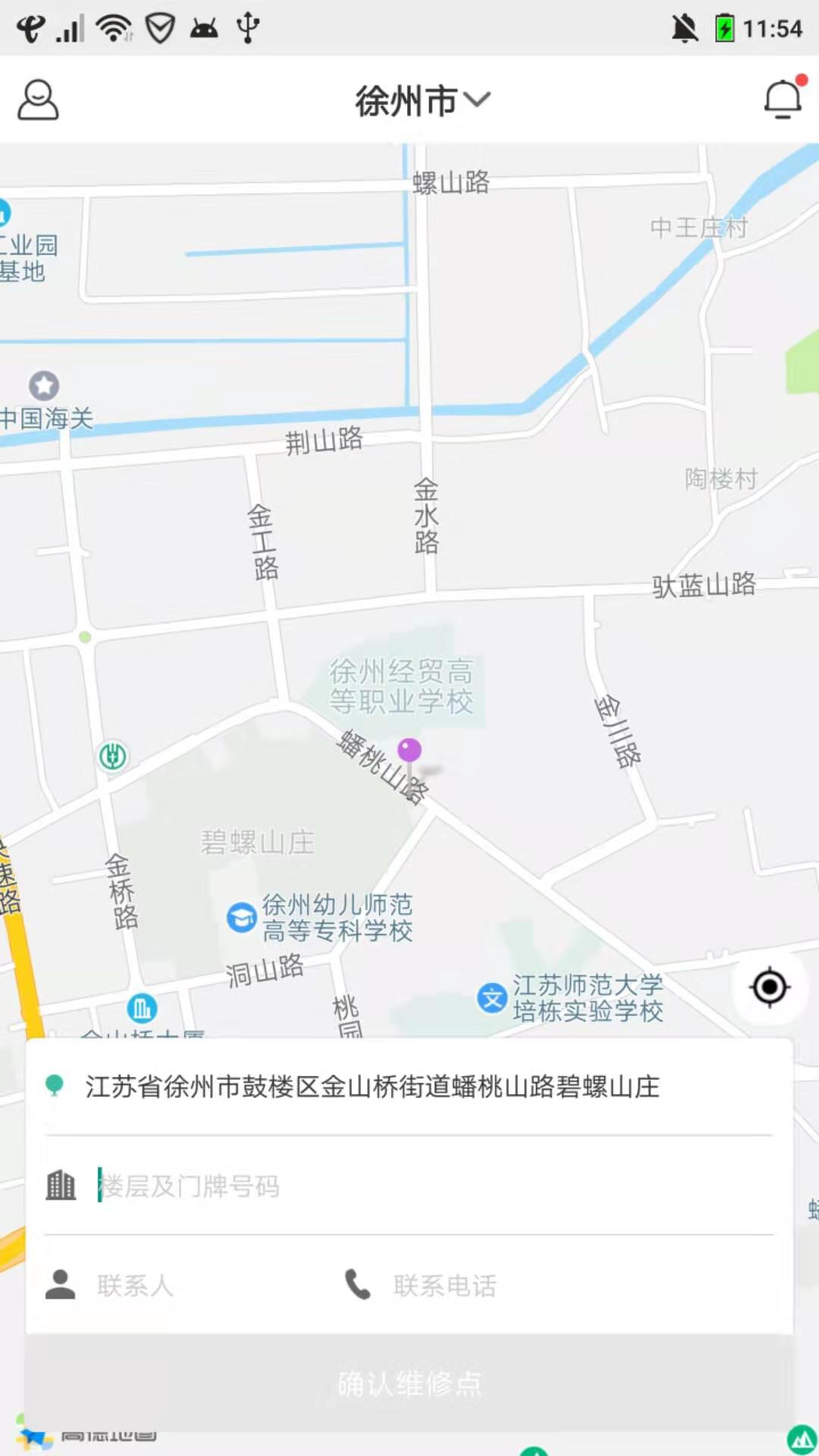Open the user profile icon
Screen dimensions: 819x1456
pyautogui.click(x=36, y=99)
